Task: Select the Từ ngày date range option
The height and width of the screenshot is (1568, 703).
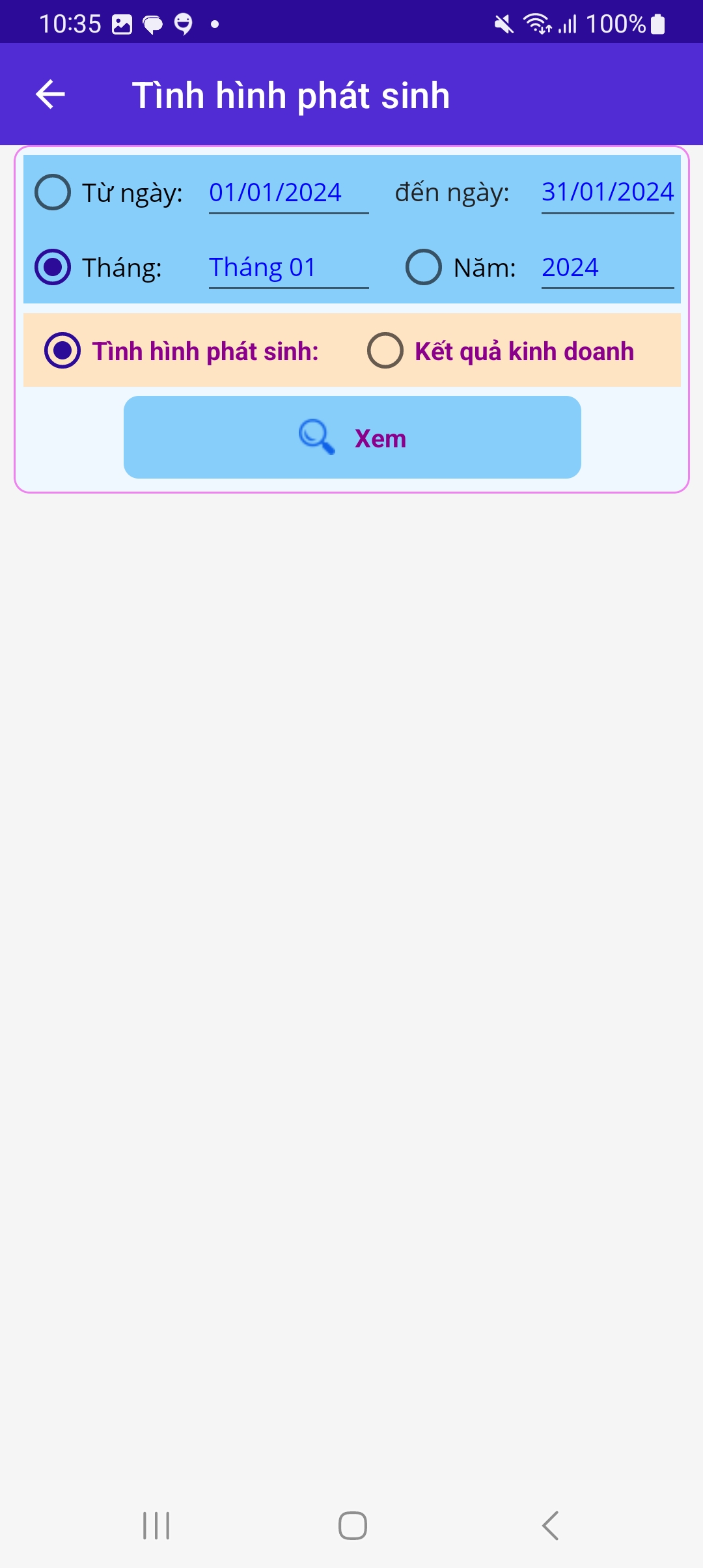Action: (x=53, y=192)
